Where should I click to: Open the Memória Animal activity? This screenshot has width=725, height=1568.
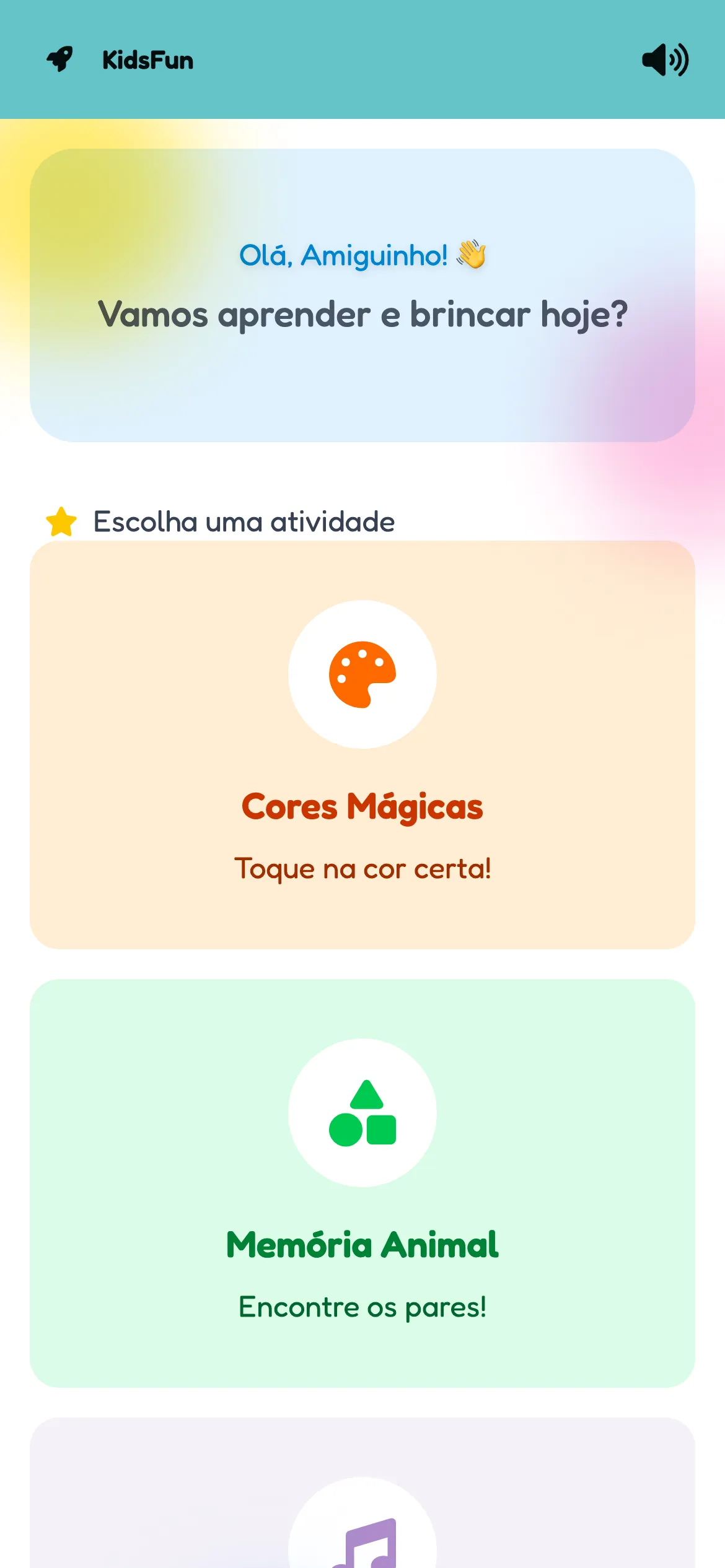click(362, 1177)
